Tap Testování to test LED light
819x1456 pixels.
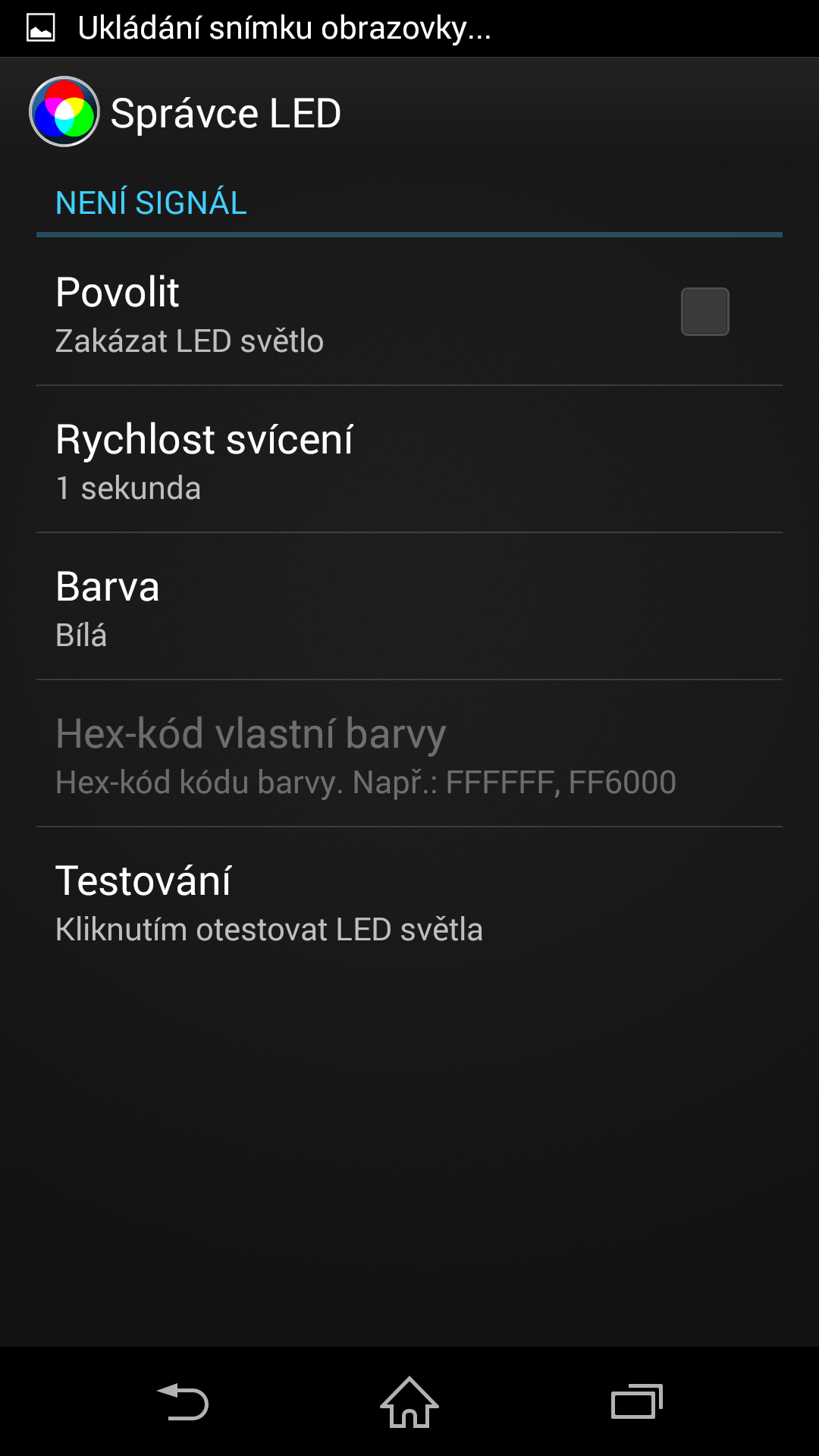[x=409, y=901]
